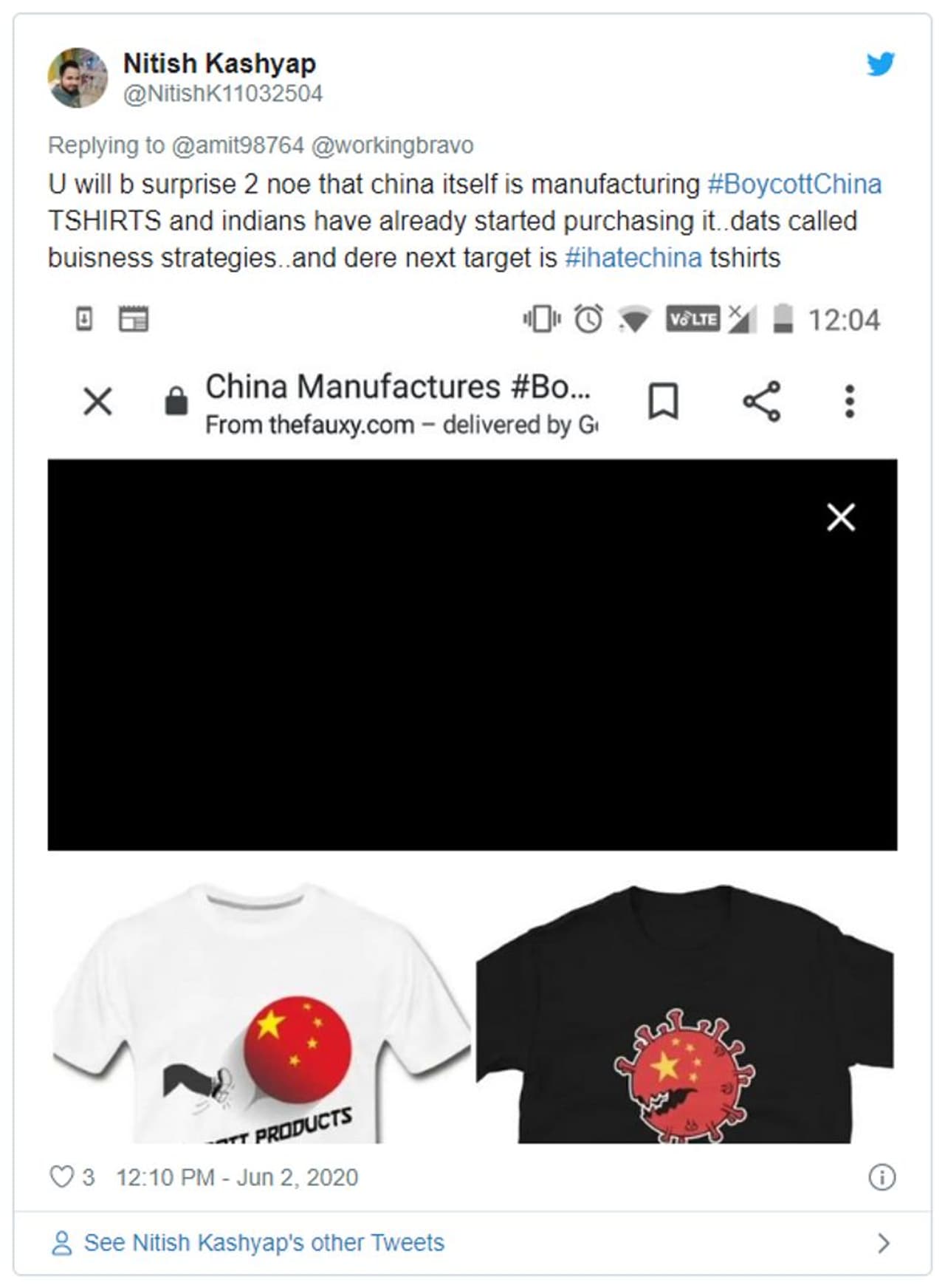Image resolution: width=945 pixels, height=1288 pixels.
Task: Open the @amit98764 mention
Action: click(237, 145)
